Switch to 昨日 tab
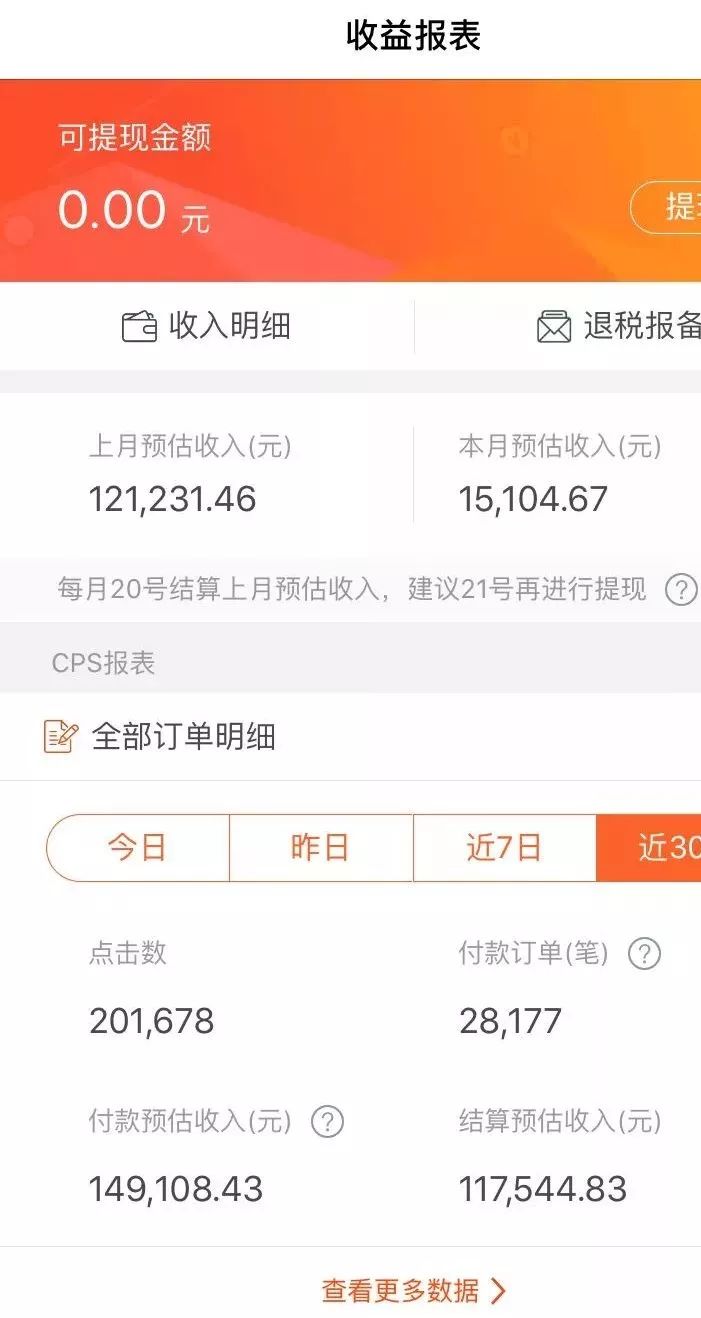Viewport: 701px width, 1318px height. tap(321, 848)
